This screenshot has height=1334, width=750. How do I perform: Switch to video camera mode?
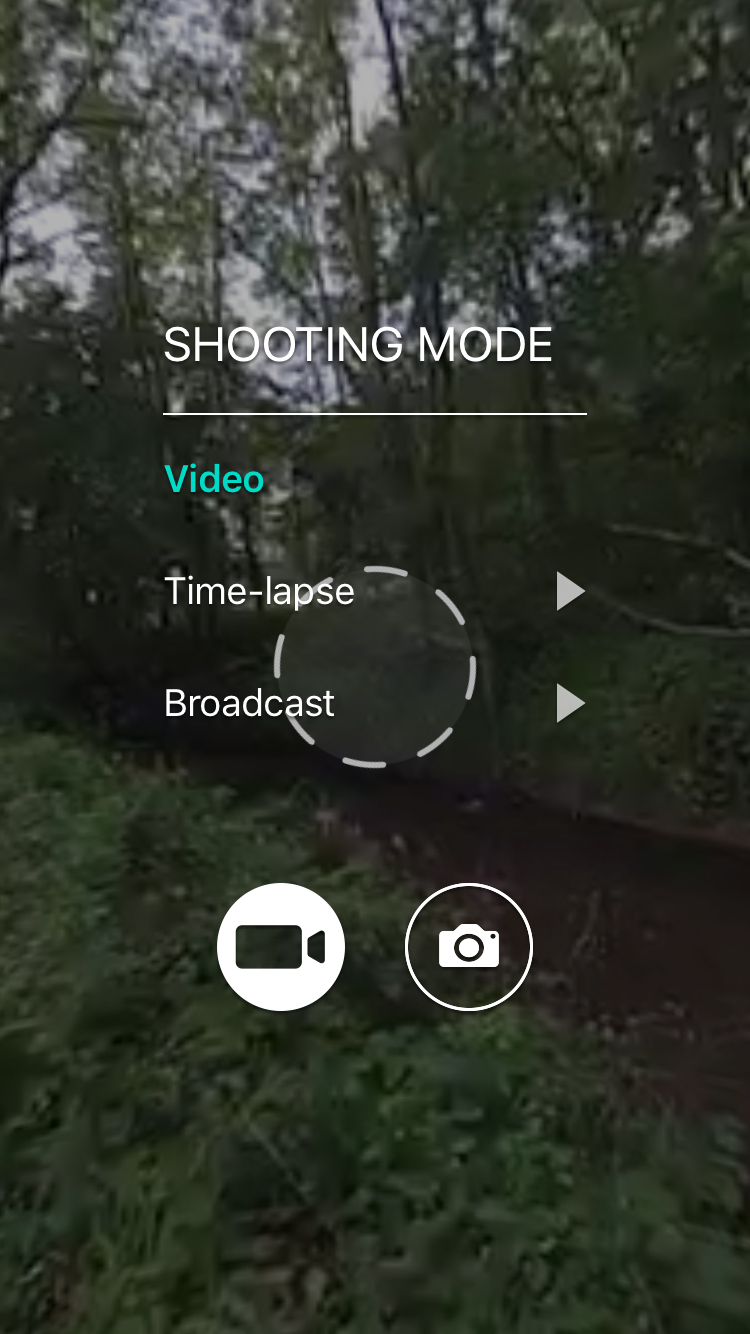[281, 947]
